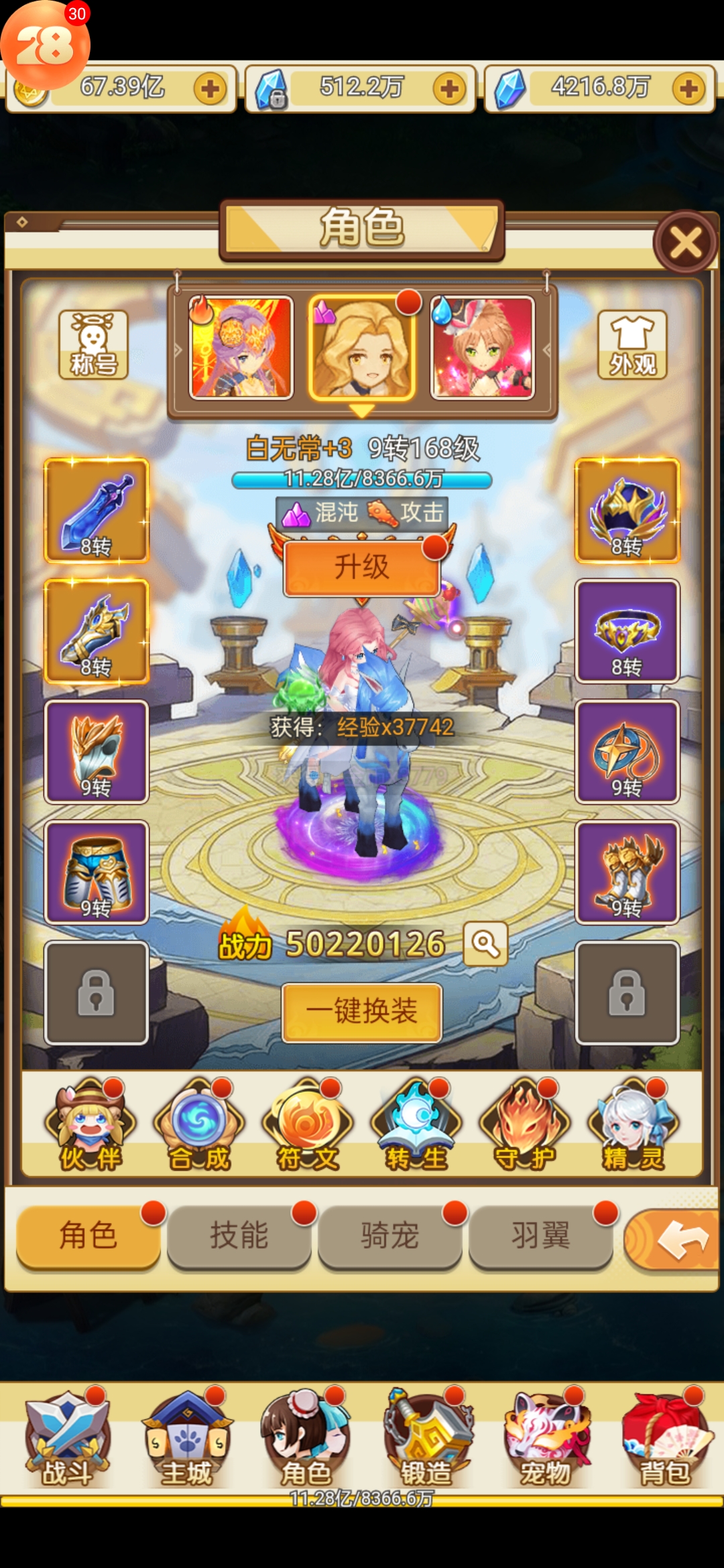The width and height of the screenshot is (724, 1568).
Task: Switch to the 骑宠 tab
Action: click(x=390, y=1235)
